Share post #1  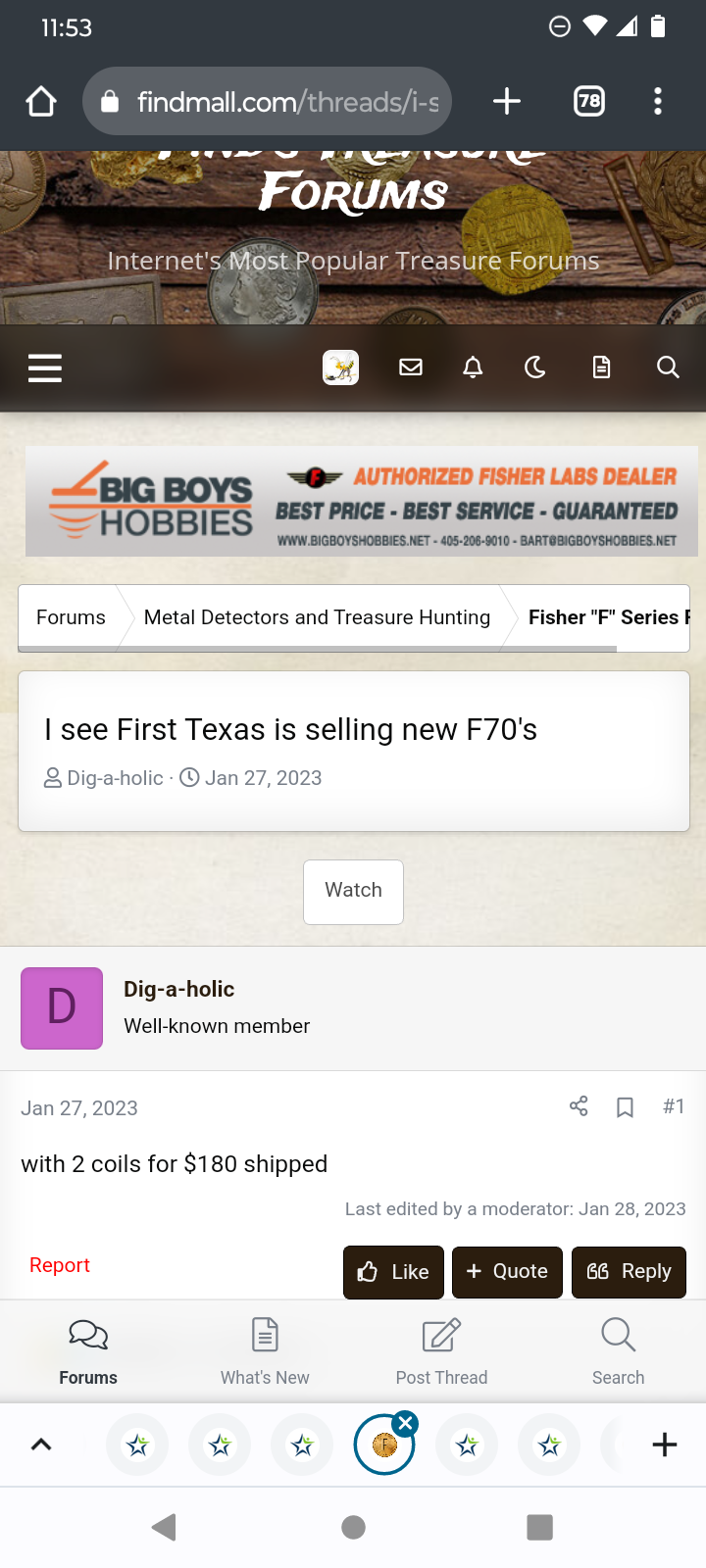coord(579,1106)
